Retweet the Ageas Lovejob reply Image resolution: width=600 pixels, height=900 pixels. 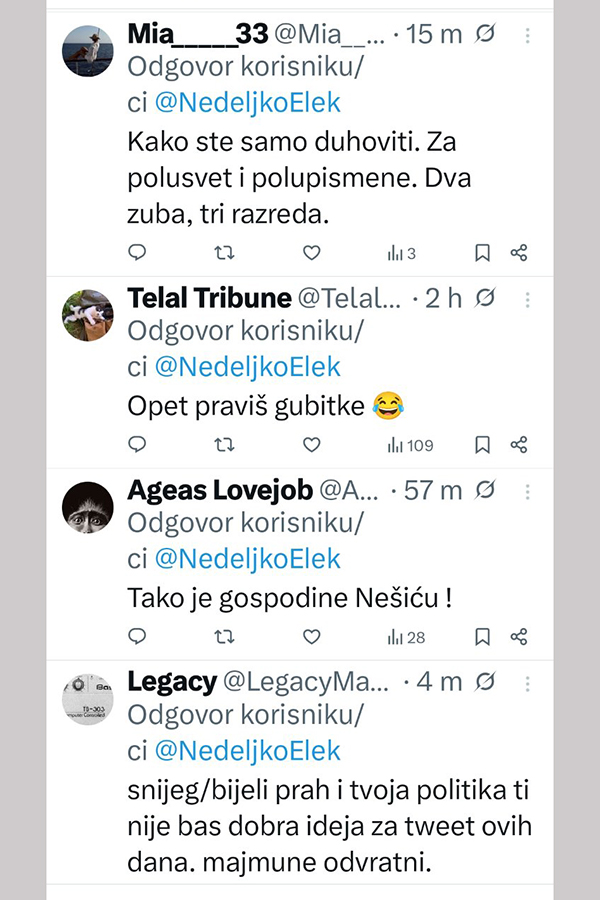click(225, 637)
